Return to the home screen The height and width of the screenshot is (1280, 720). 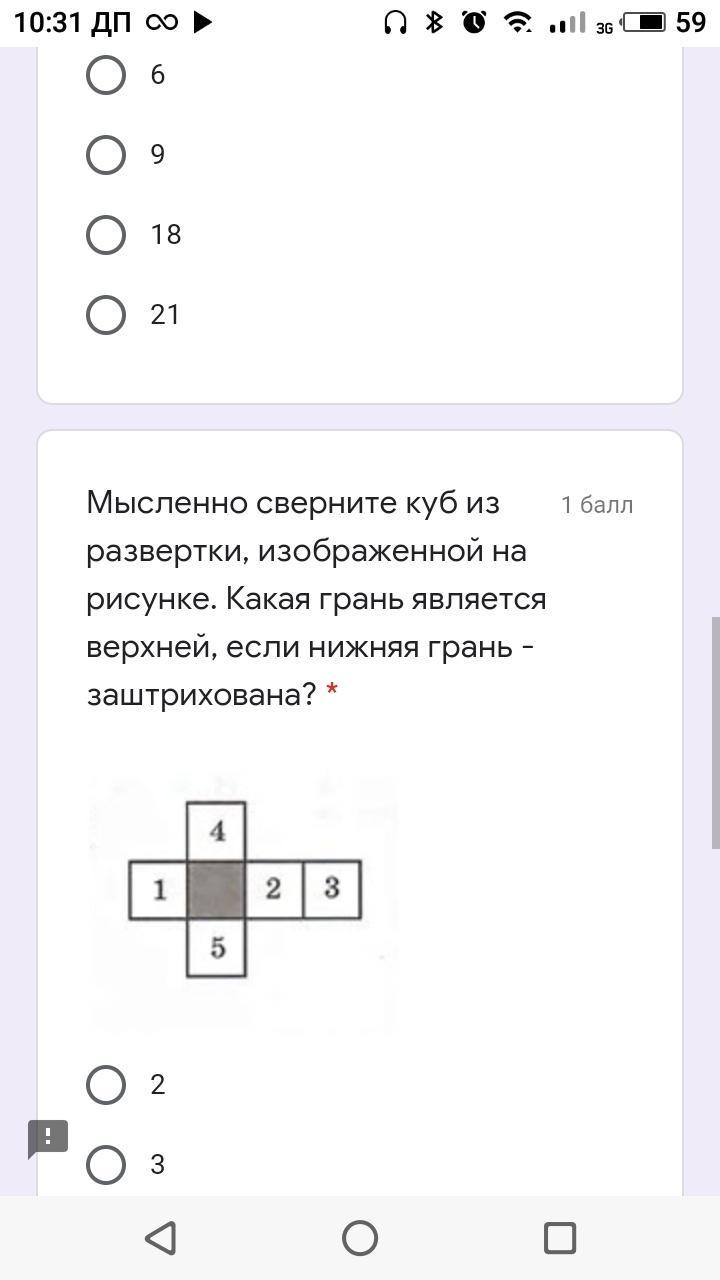tap(360, 1238)
